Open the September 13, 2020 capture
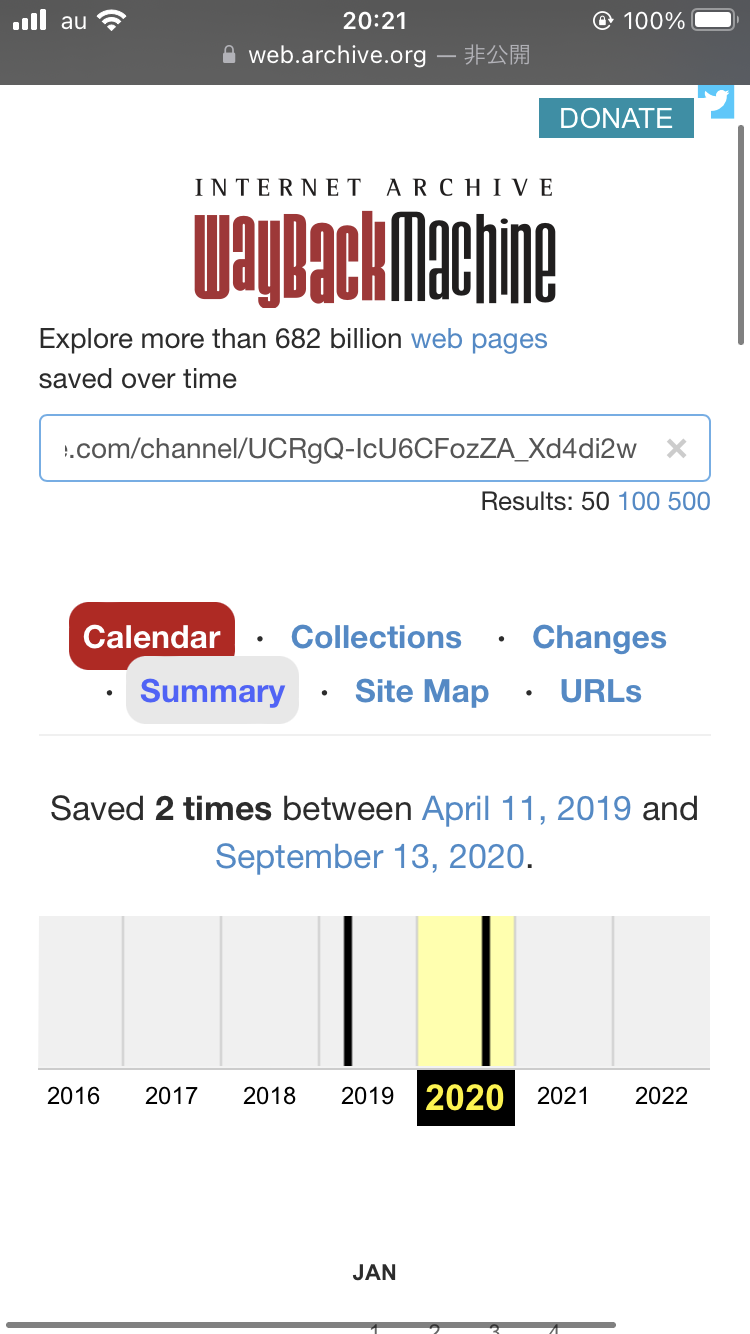This screenshot has width=750, height=1334. (370, 856)
